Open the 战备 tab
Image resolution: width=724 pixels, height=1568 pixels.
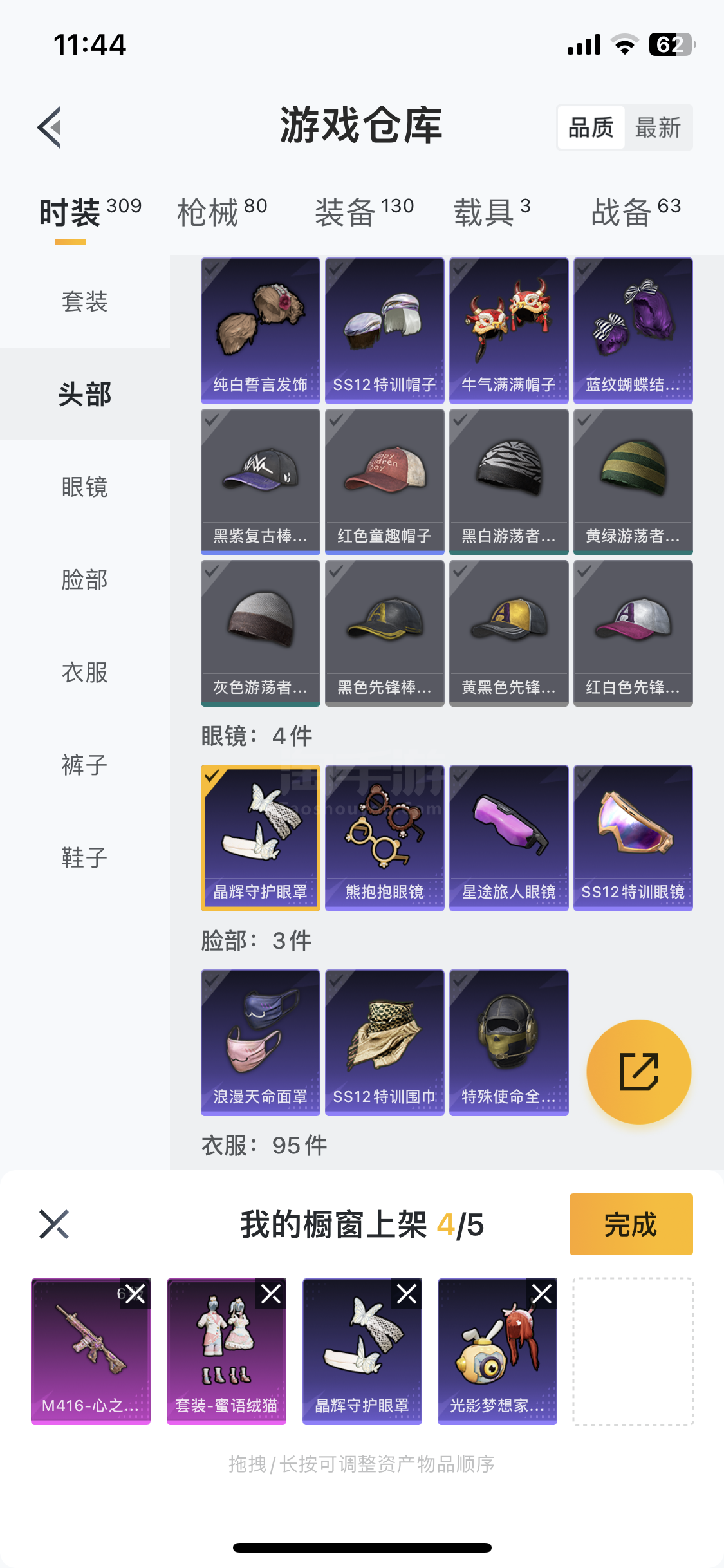(636, 212)
